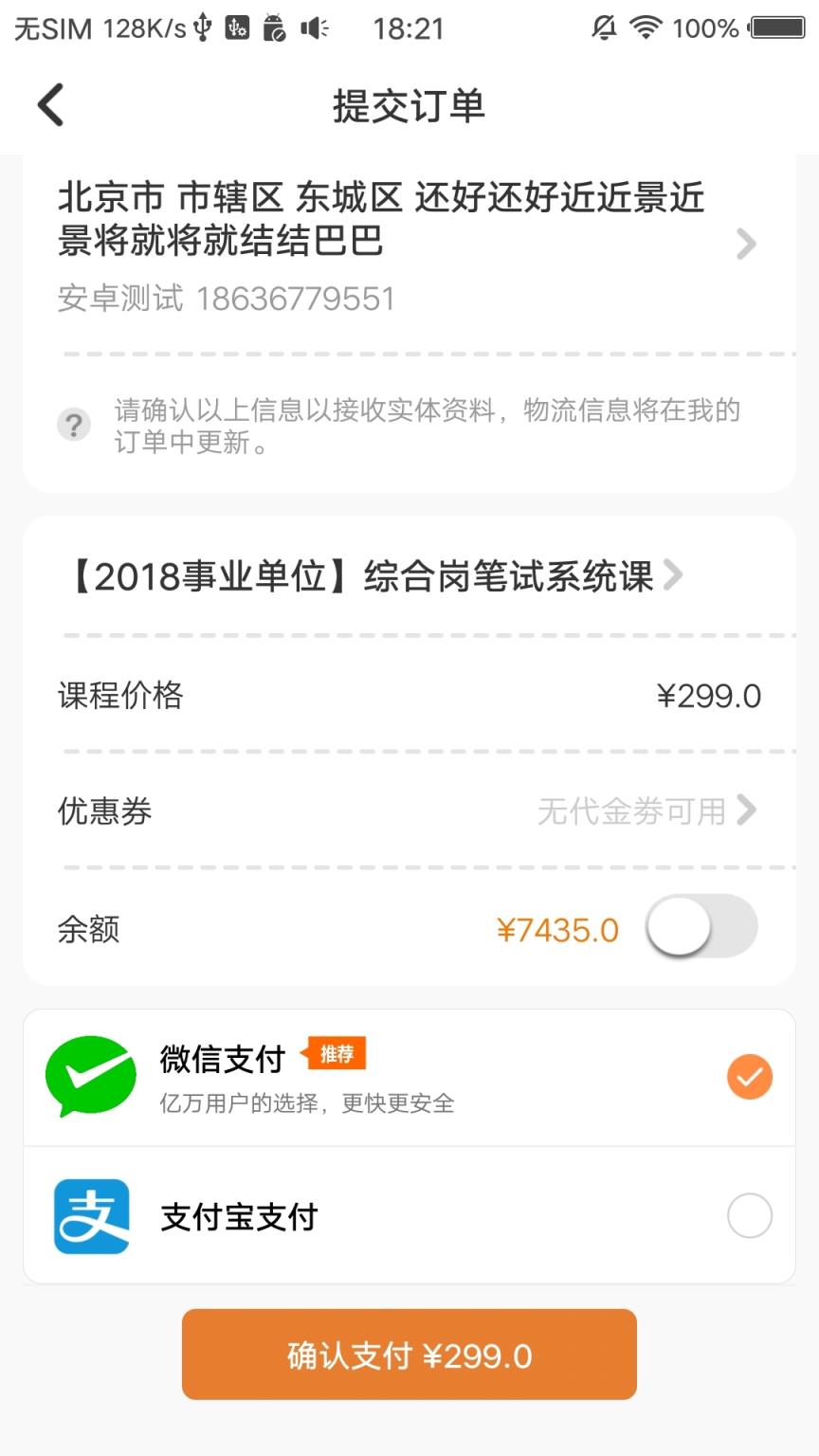The image size is (819, 1456).
Task: Click the question mark help icon
Action: coord(75,424)
